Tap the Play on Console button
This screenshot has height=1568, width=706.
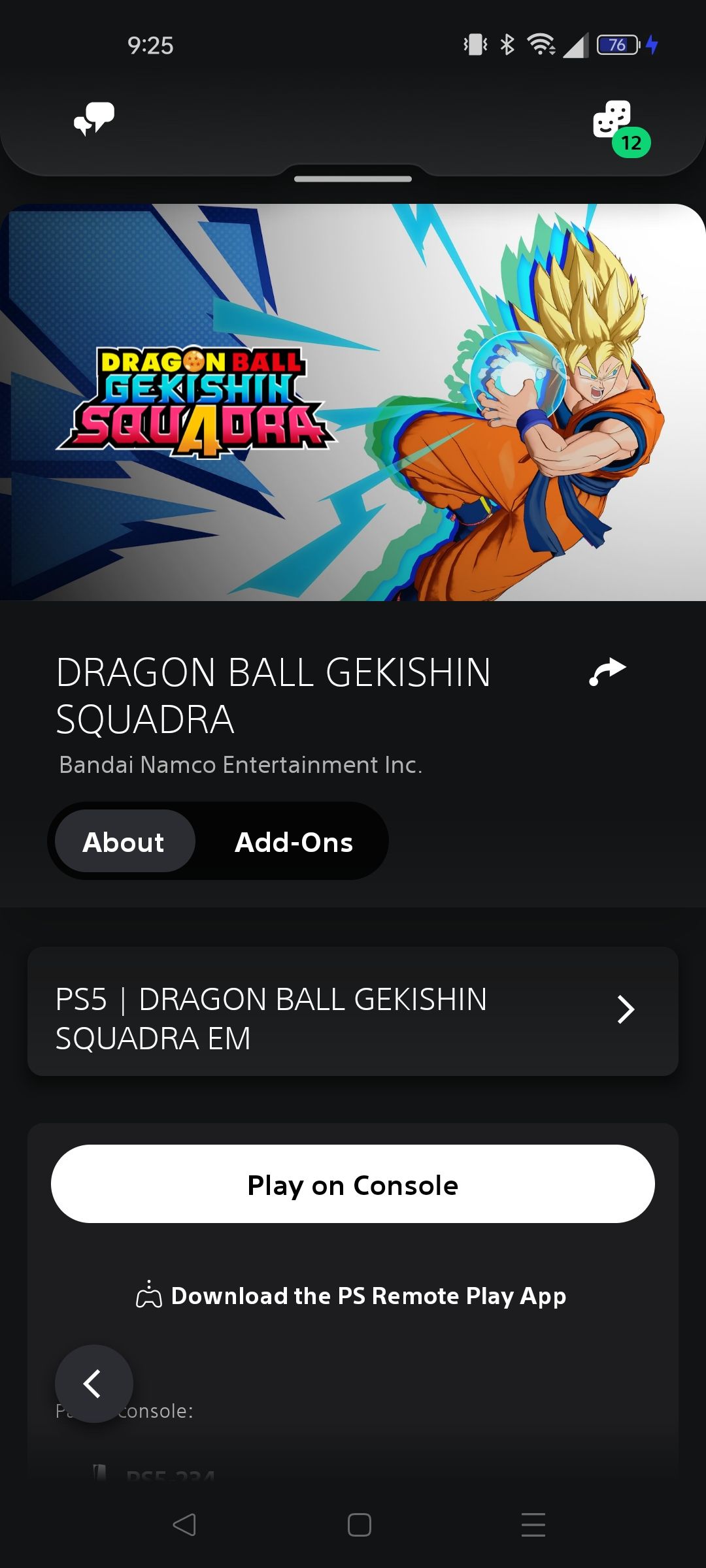353,1184
